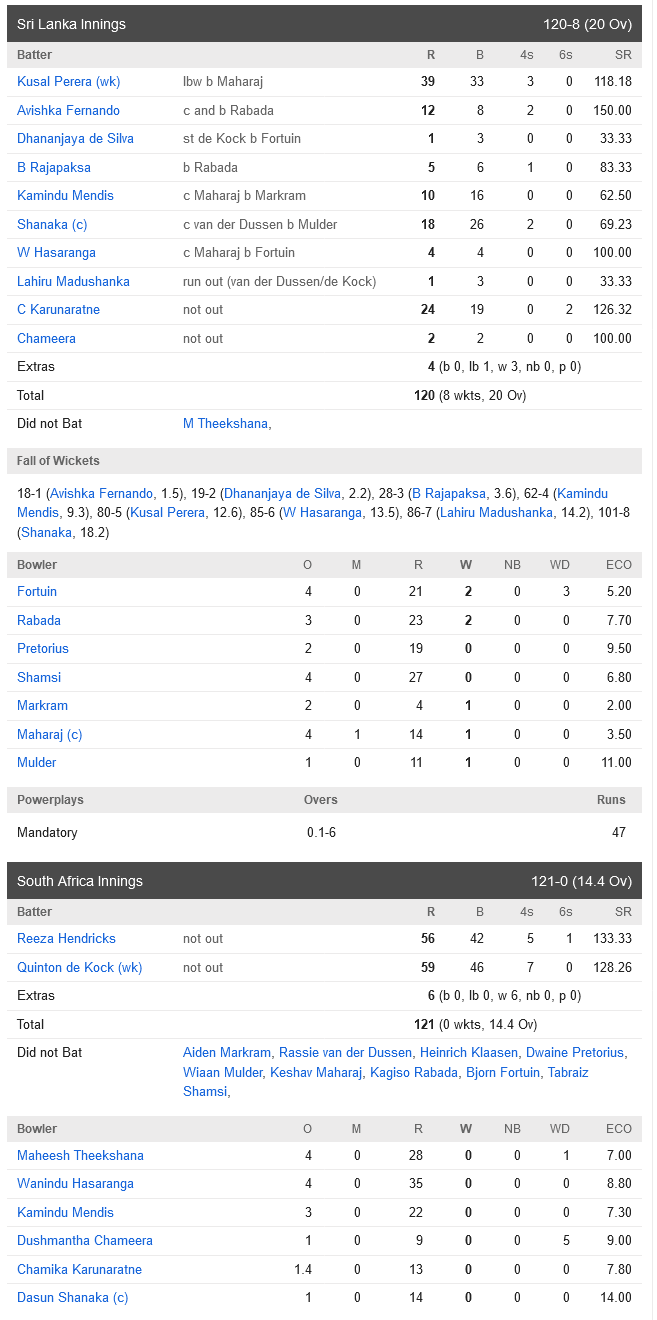Open Kamindu Mendis bowler row link
Image resolution: width=657 pixels, height=1320 pixels.
click(x=65, y=1212)
